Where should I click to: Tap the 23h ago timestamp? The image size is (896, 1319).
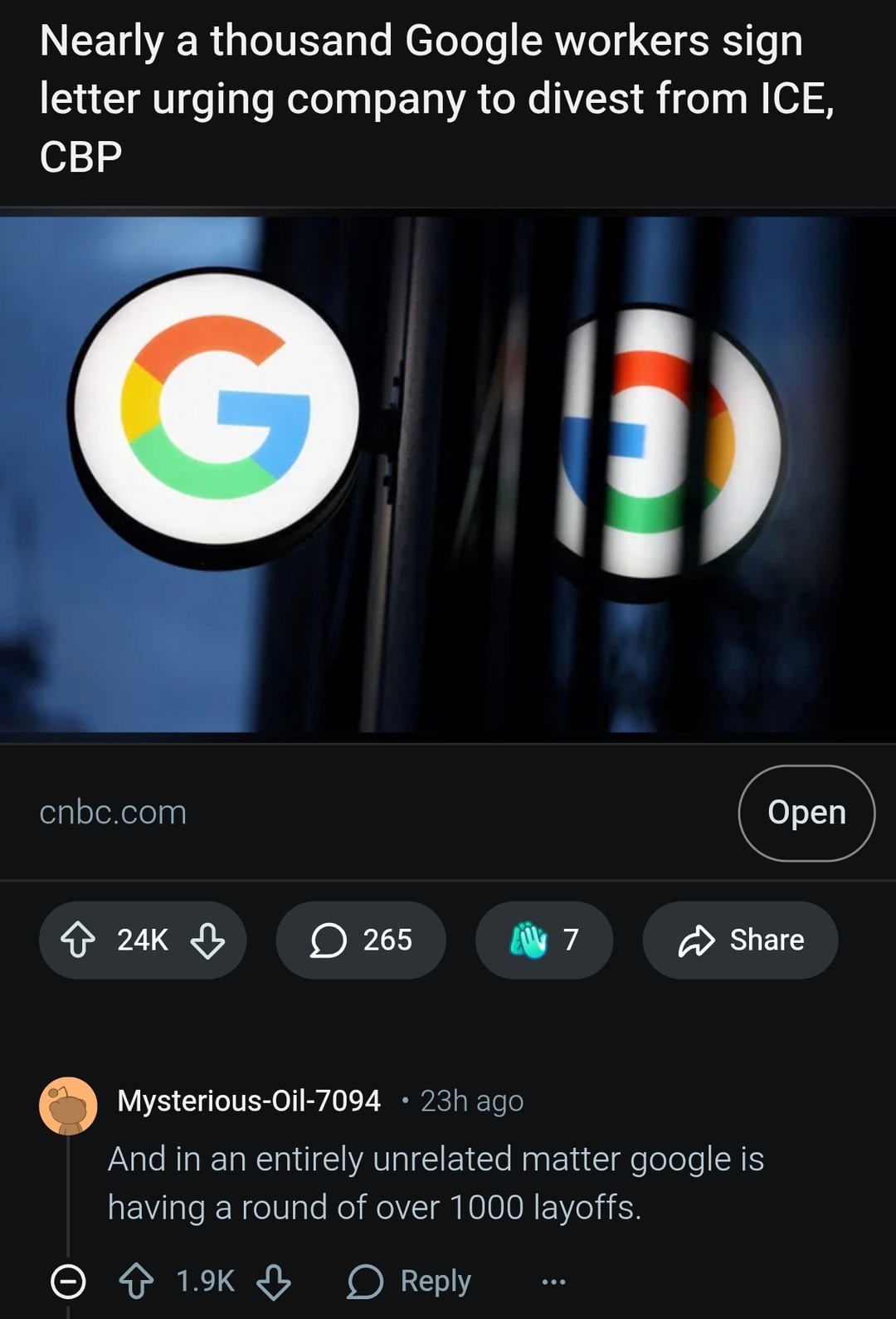pyautogui.click(x=470, y=1100)
